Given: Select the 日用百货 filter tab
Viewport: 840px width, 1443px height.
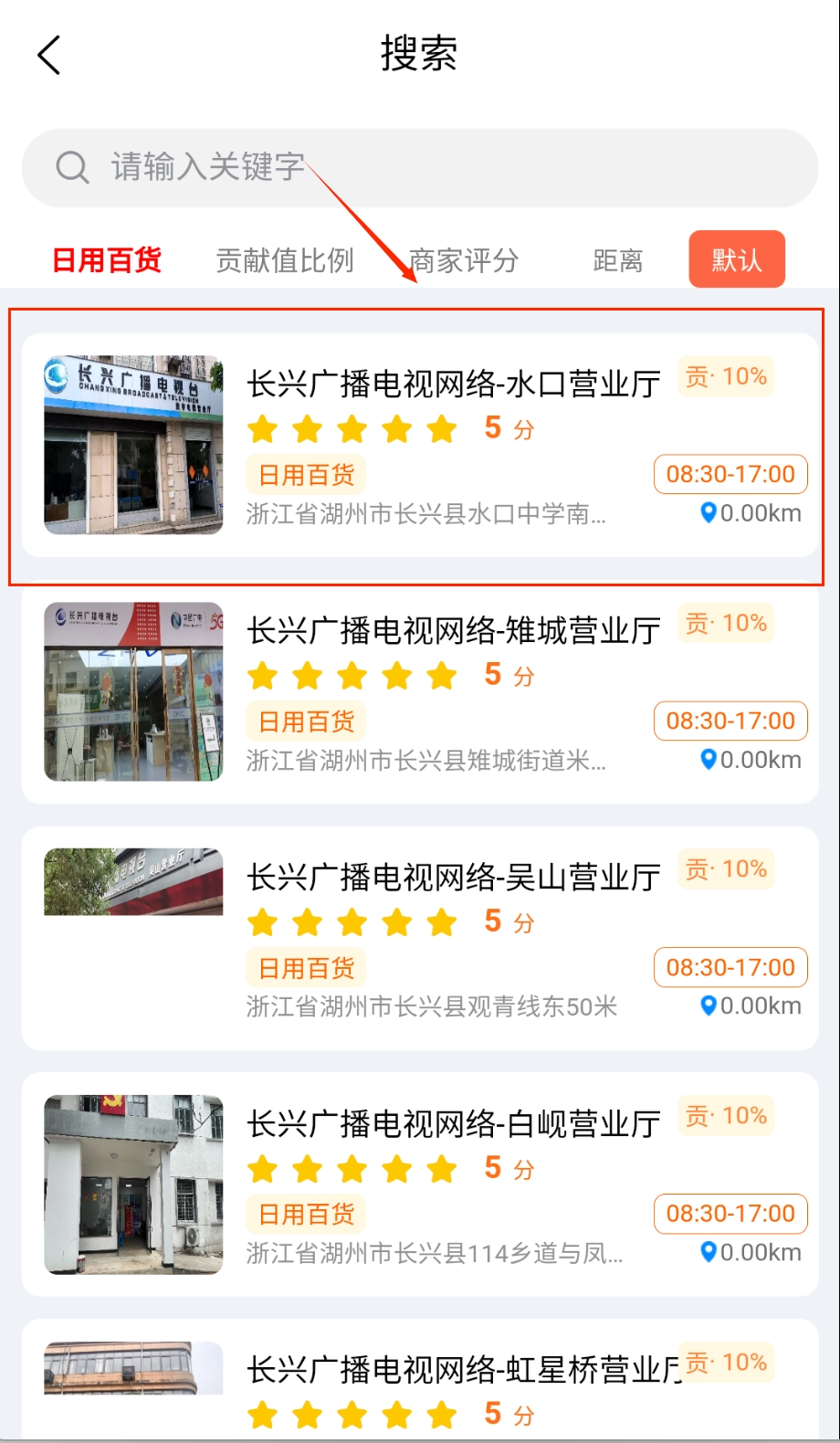Looking at the screenshot, I should point(107,260).
